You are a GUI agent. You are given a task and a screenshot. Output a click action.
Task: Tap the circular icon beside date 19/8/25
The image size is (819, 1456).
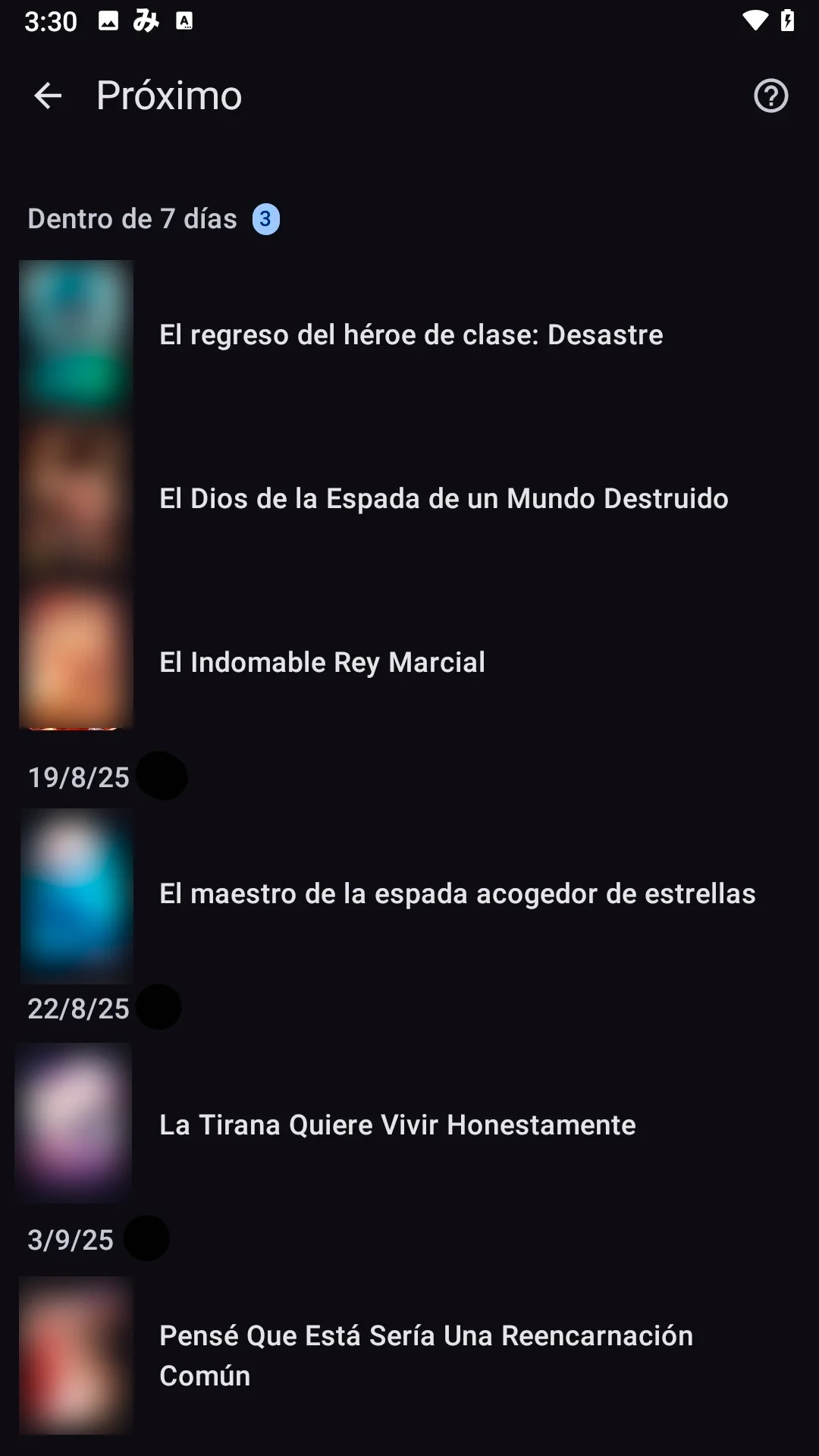tap(164, 777)
